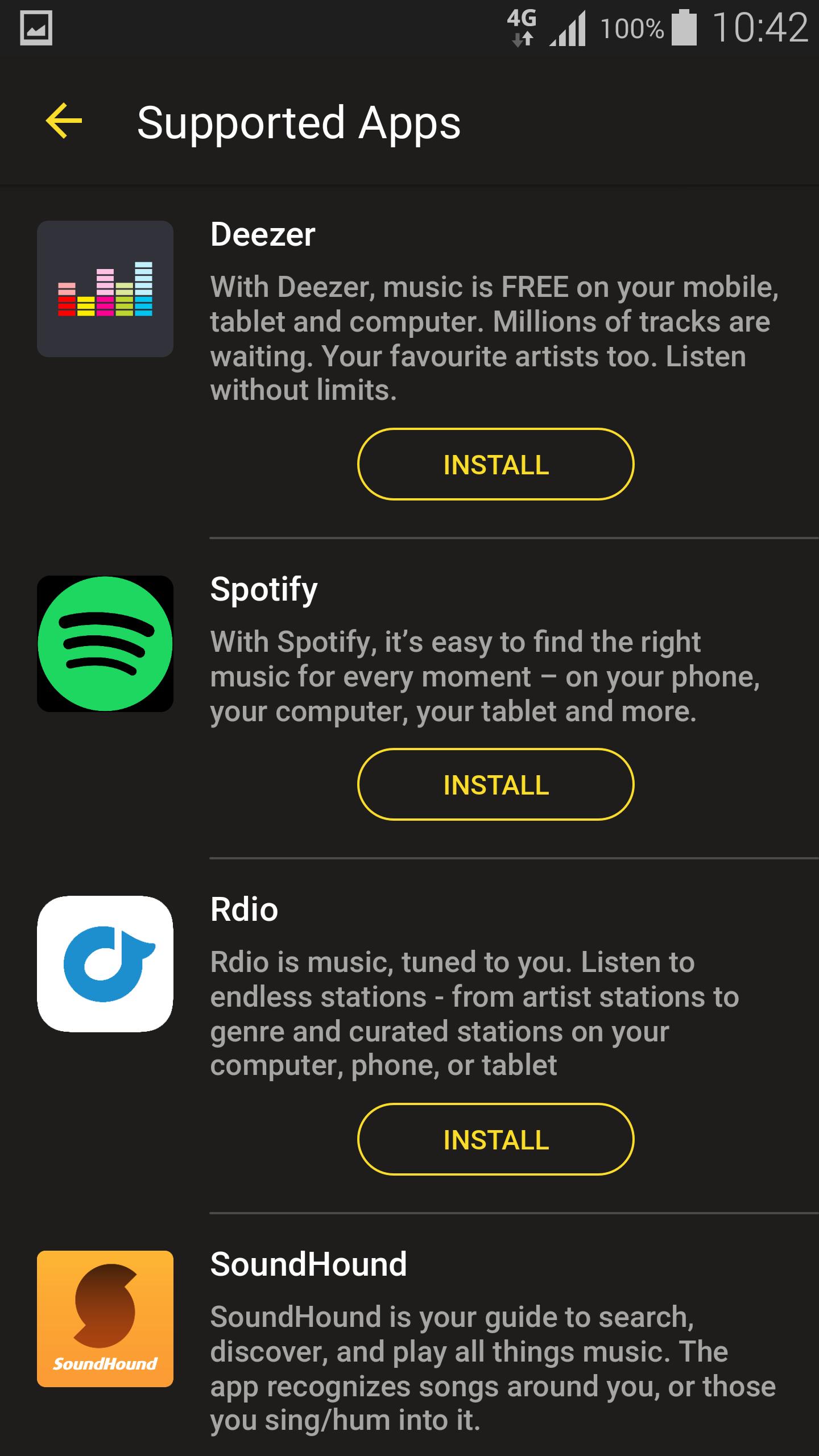Tap the Deezer app icon

106,287
